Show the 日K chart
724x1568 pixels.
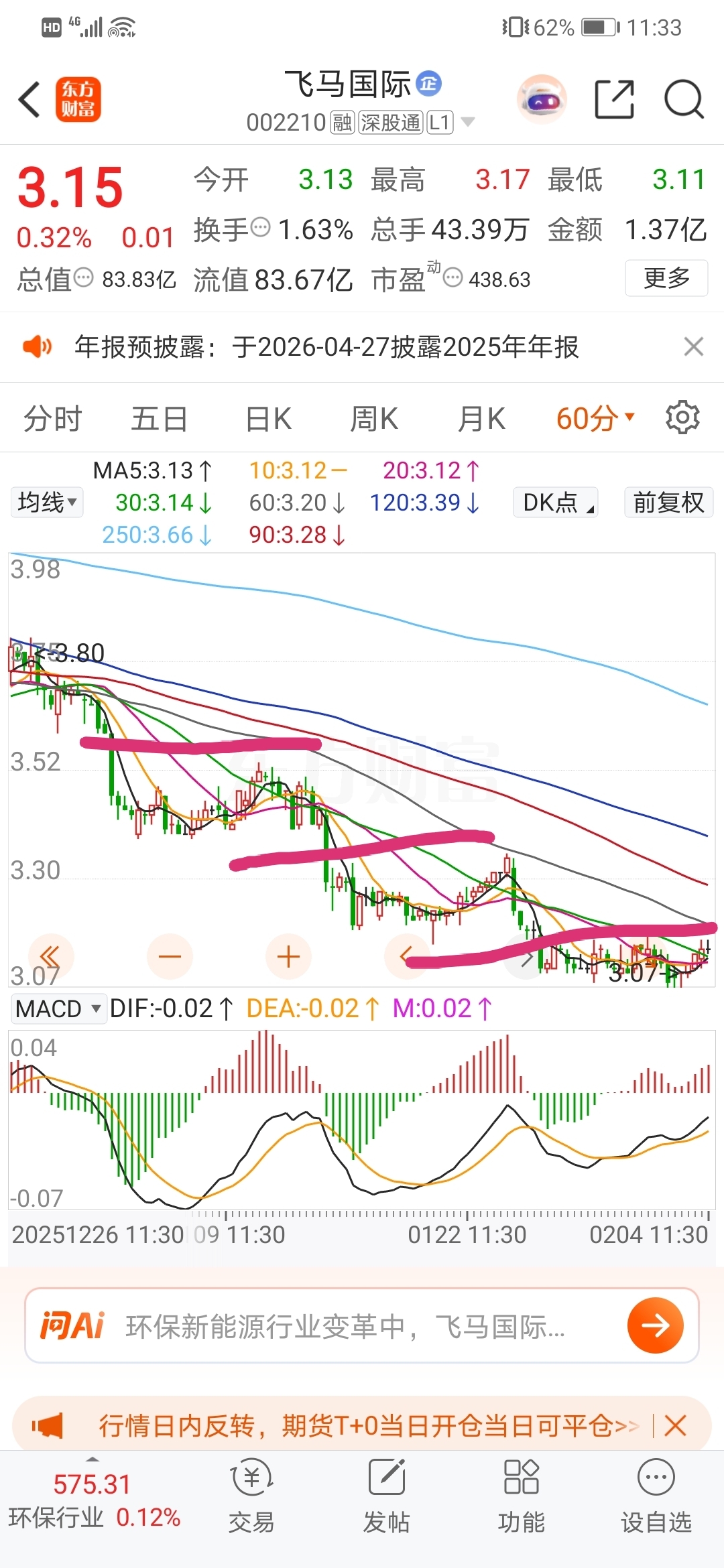pos(268,419)
